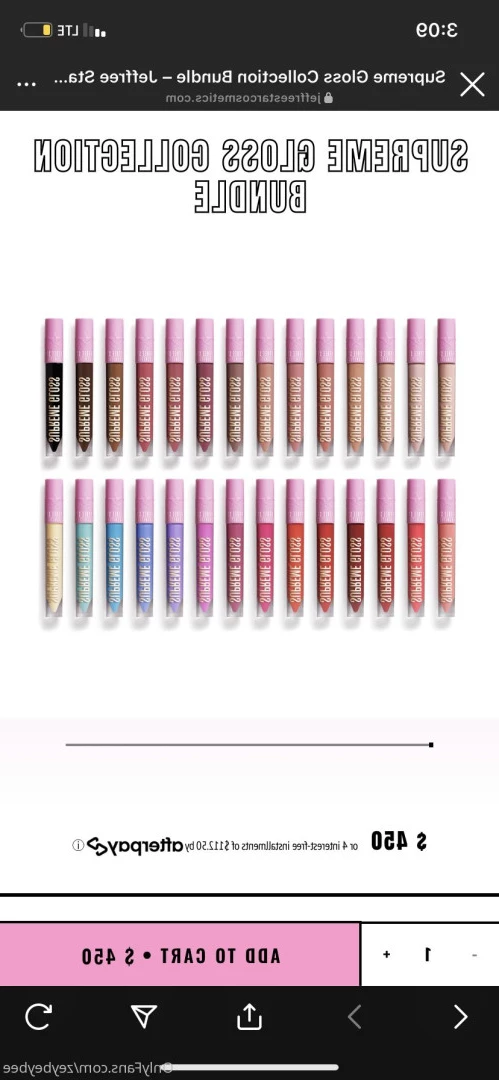
Task: Decrease quantity with the minus button
Action: 475,955
